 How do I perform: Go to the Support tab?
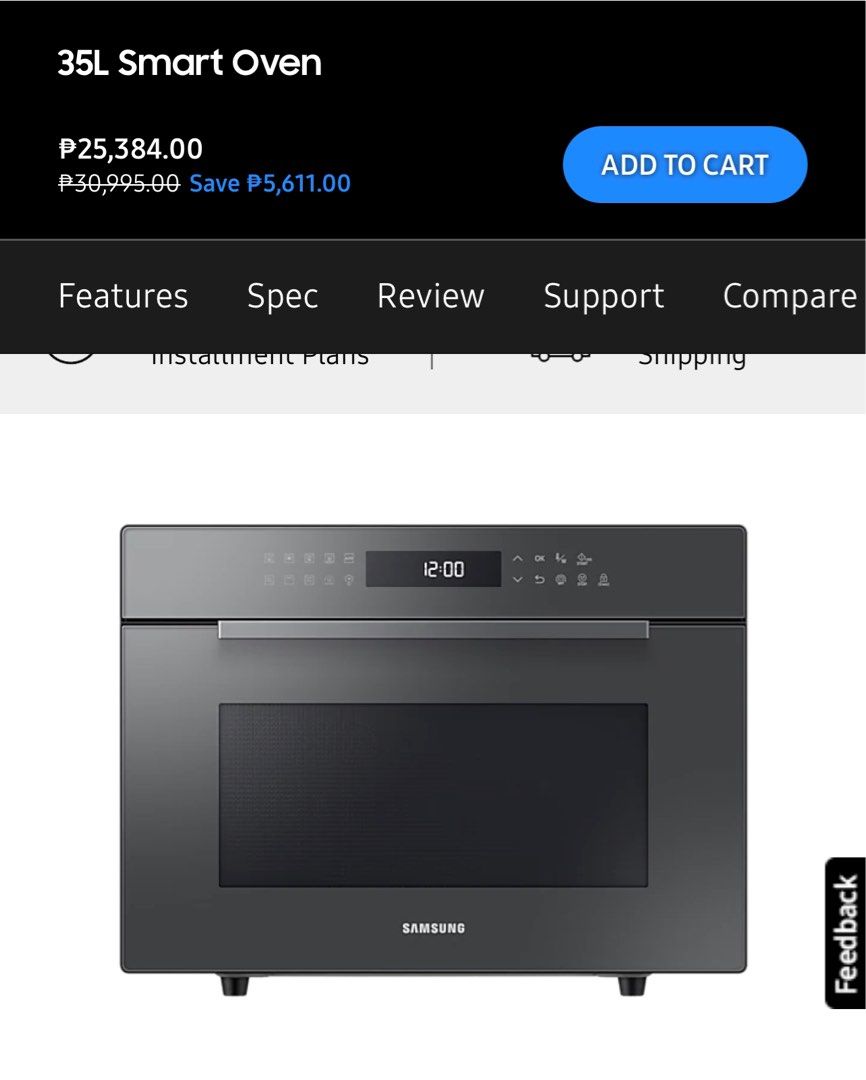pos(603,296)
